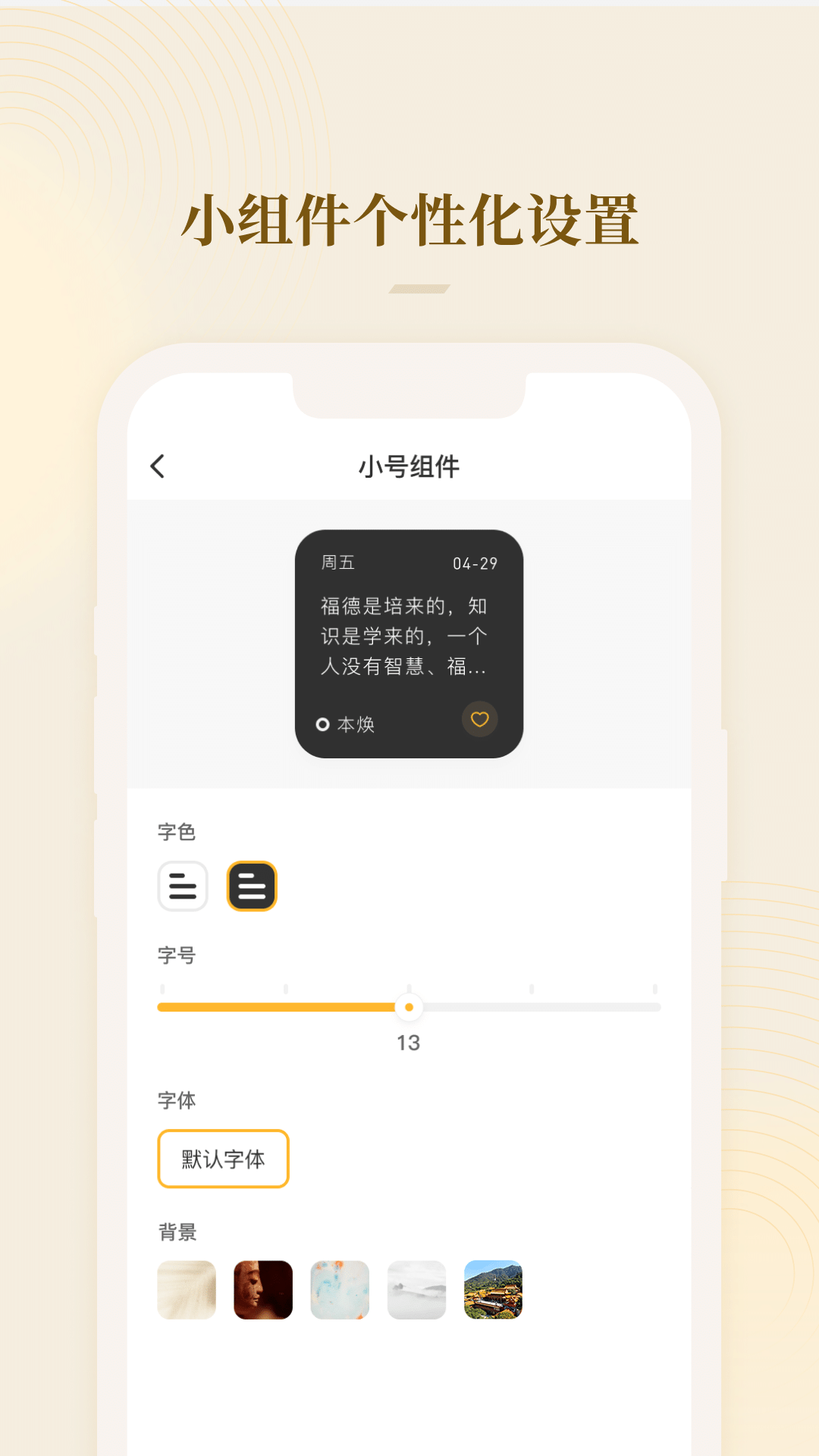
Task: Select the currently active dark 字色 swatch
Action: tap(251, 886)
